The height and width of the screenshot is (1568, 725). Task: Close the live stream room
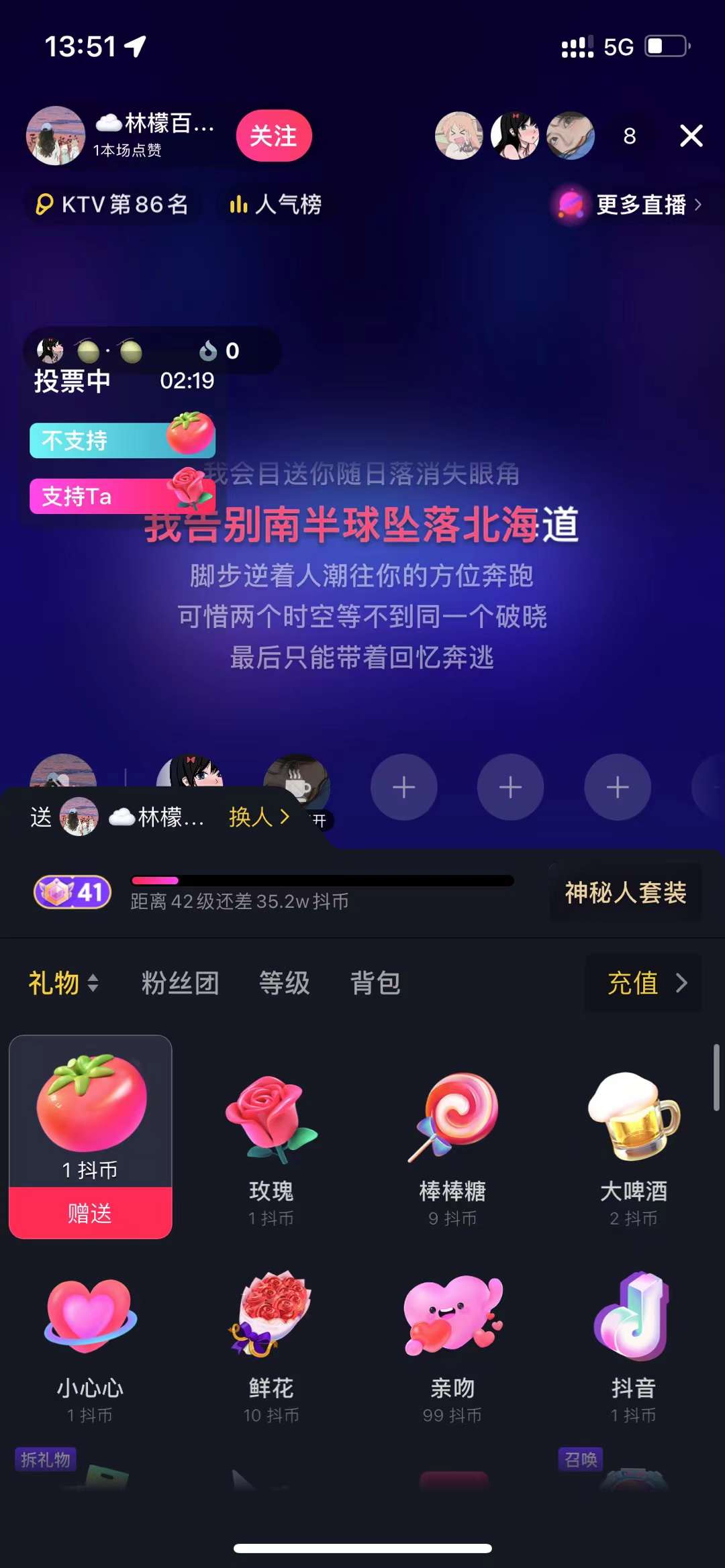691,136
